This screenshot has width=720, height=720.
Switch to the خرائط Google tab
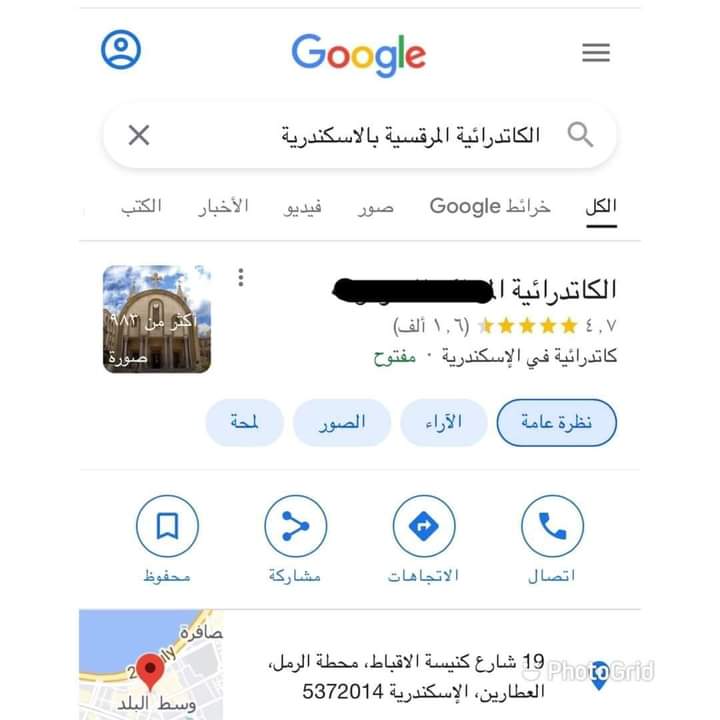[x=490, y=207]
